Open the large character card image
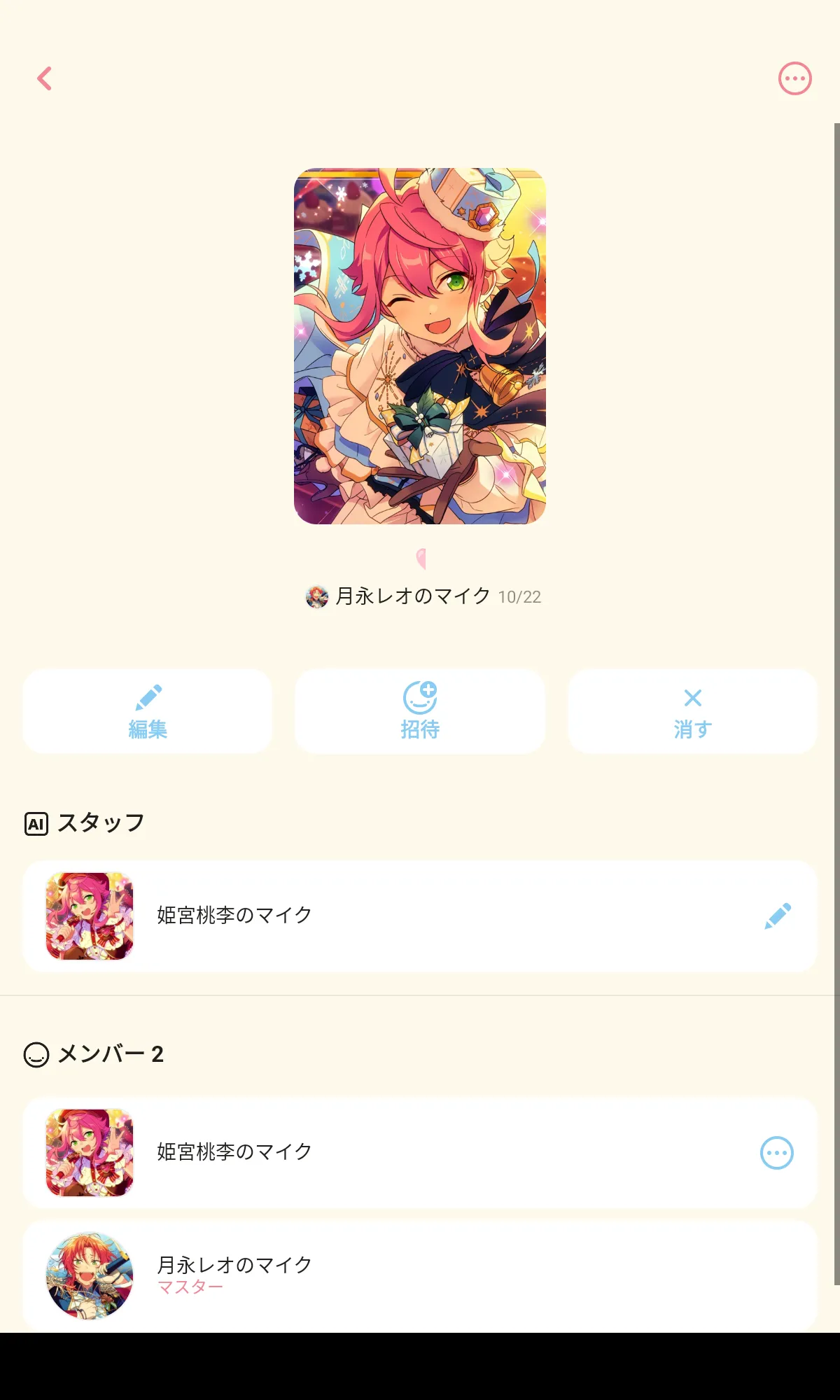Image resolution: width=840 pixels, height=1400 pixels. pos(420,346)
